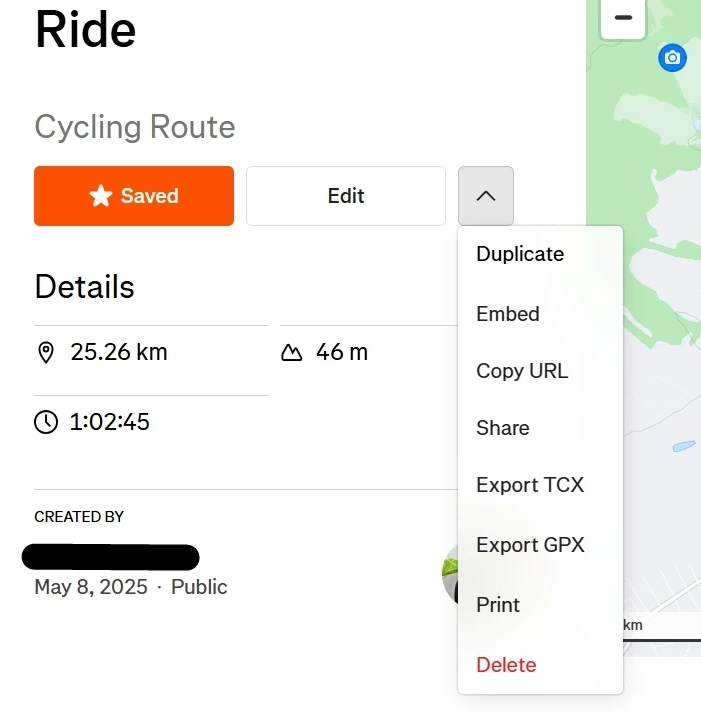Export the route as TCX
Screen dimensions: 701x727
click(x=530, y=485)
